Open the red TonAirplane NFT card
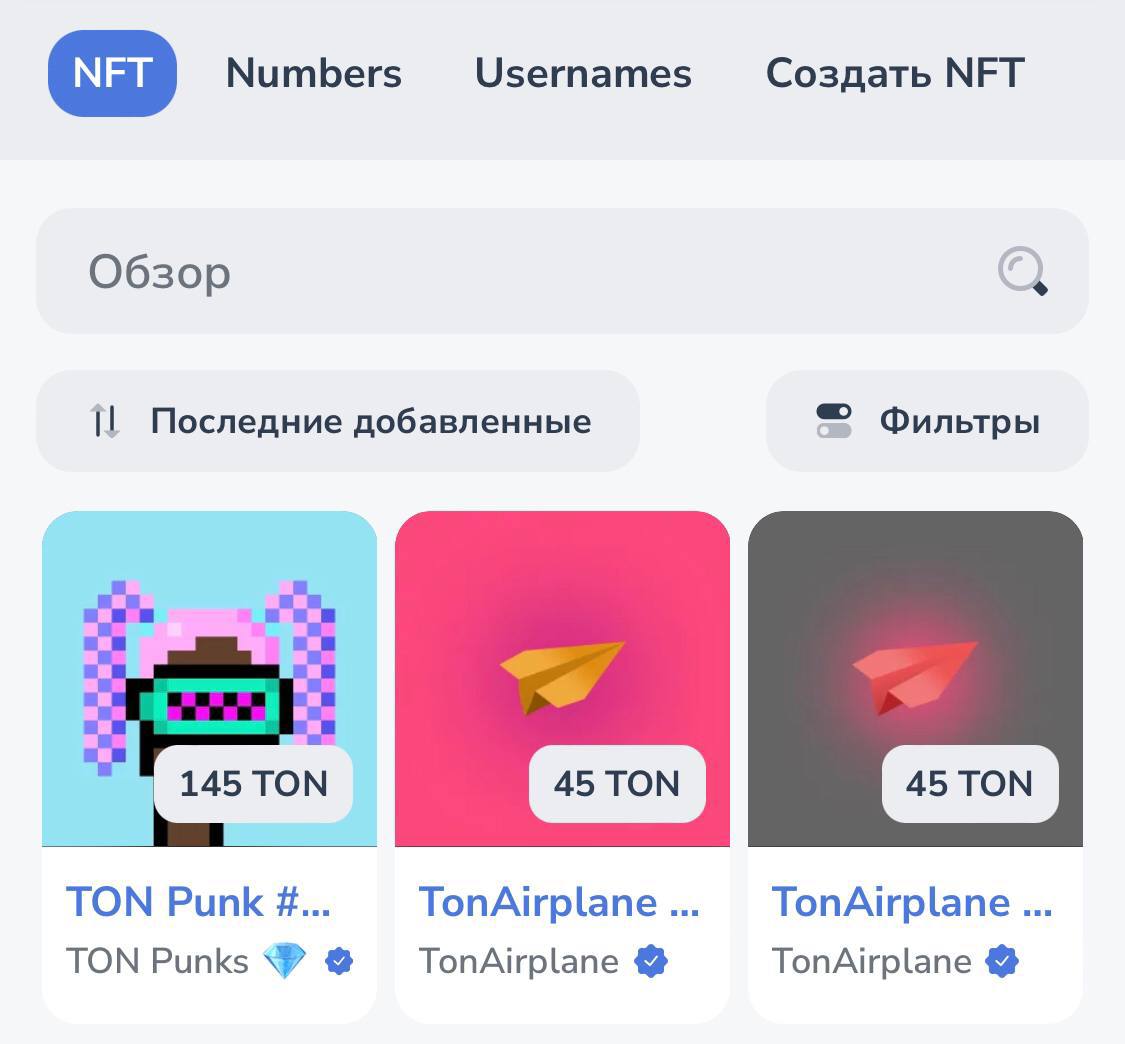This screenshot has height=1044, width=1125. tap(915, 680)
